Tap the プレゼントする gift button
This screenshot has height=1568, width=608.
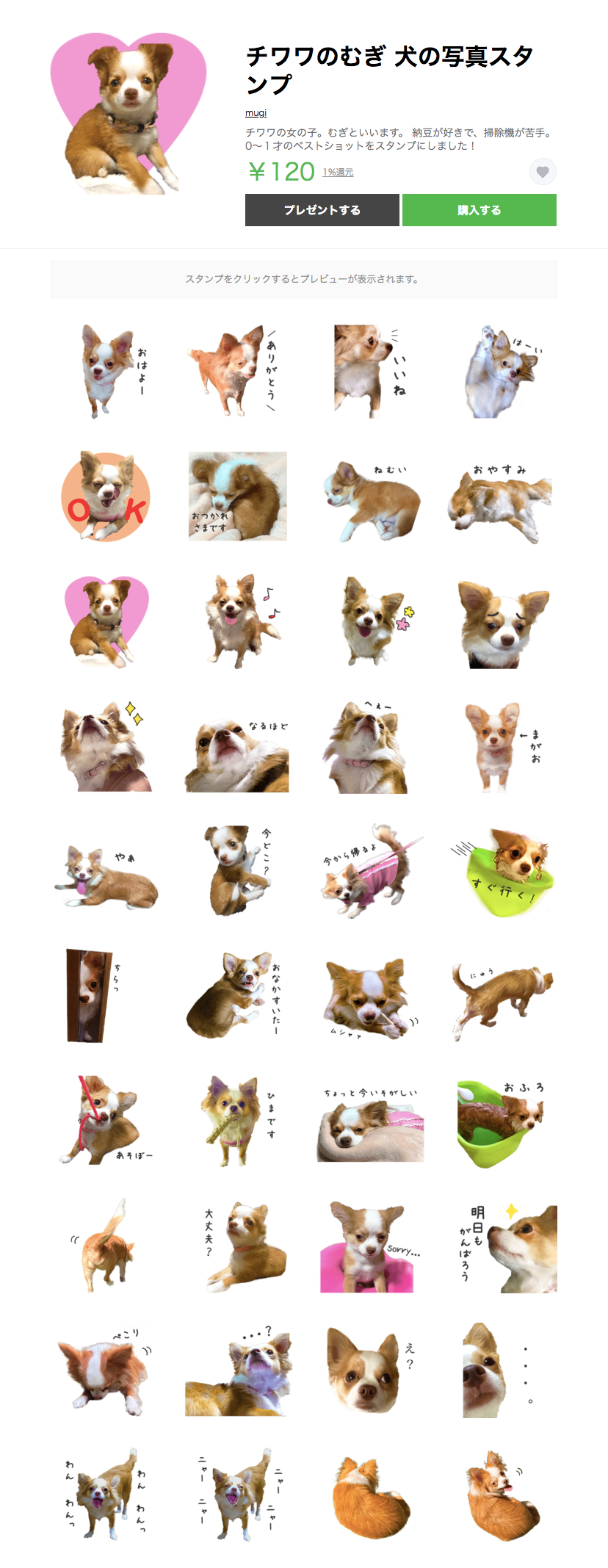point(322,210)
